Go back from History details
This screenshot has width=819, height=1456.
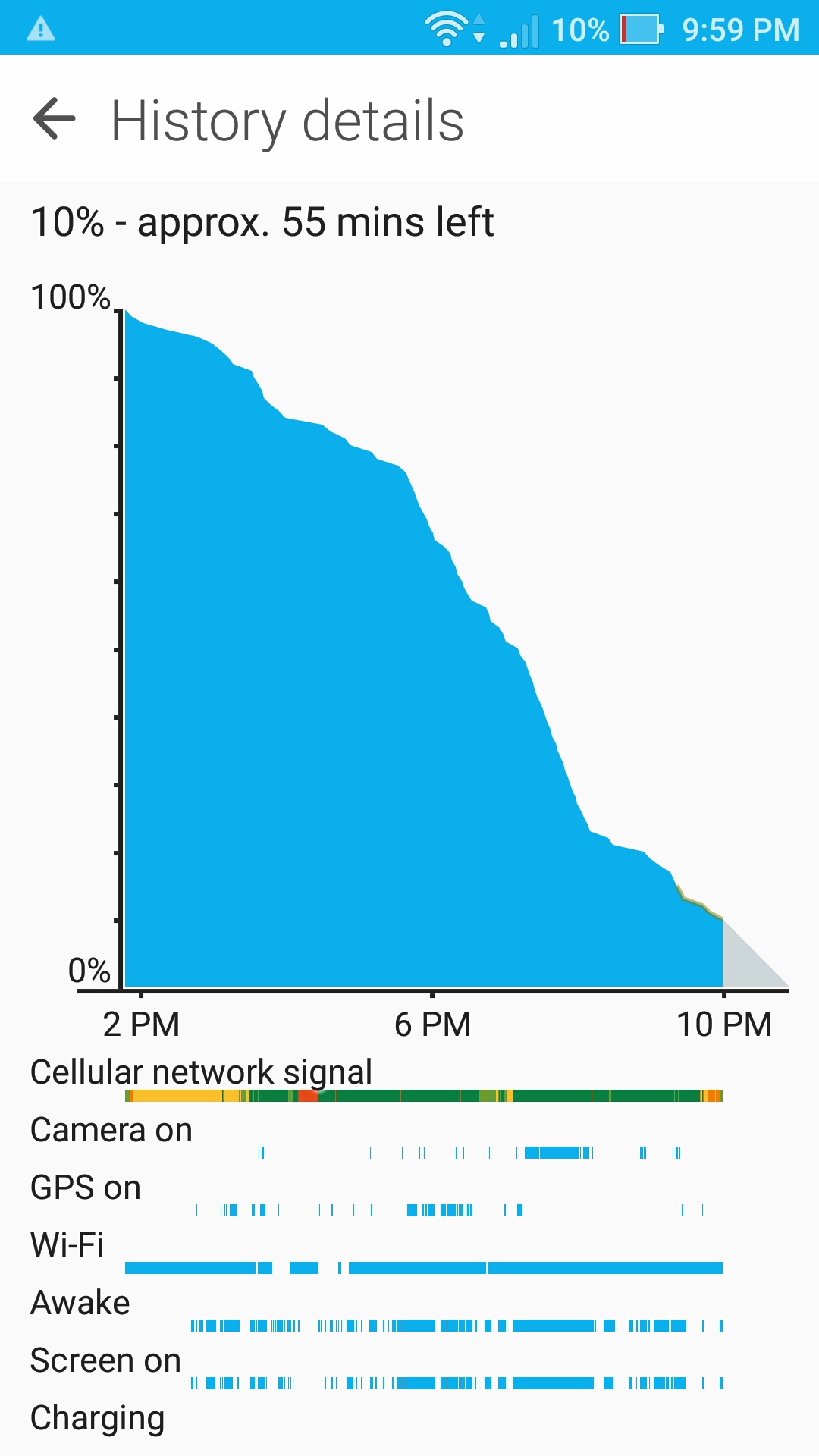[55, 119]
